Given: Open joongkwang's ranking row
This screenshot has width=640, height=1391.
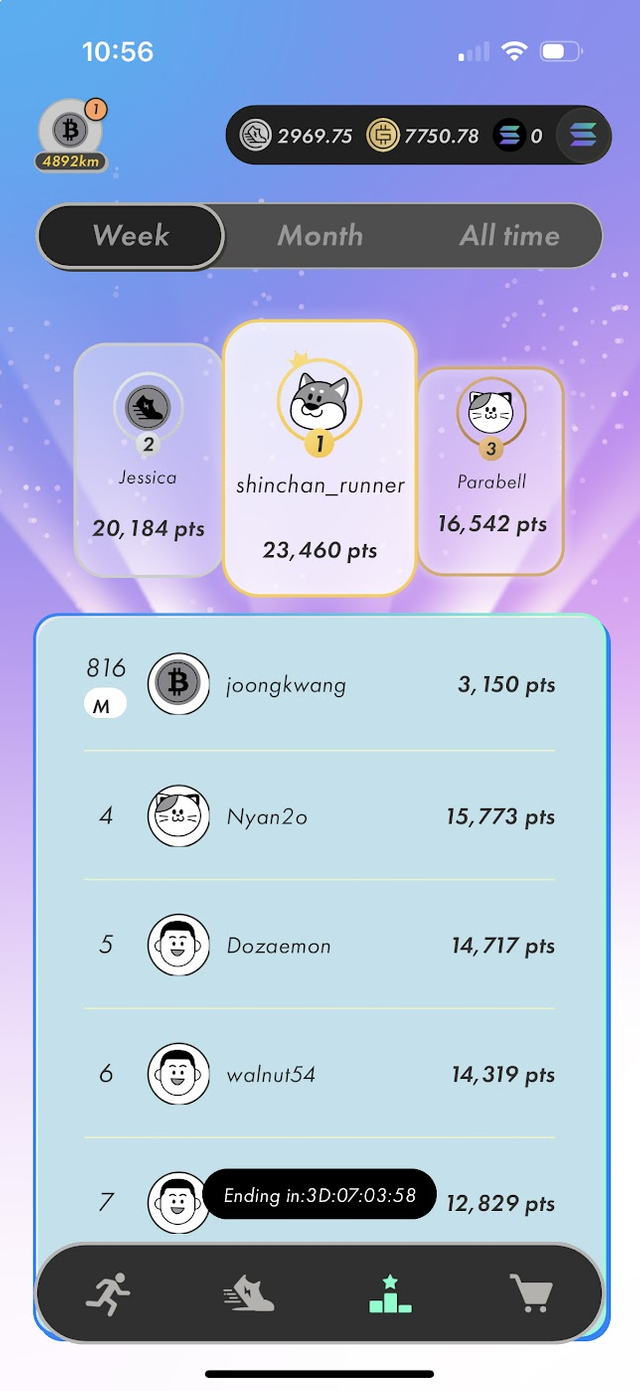Looking at the screenshot, I should click(320, 685).
